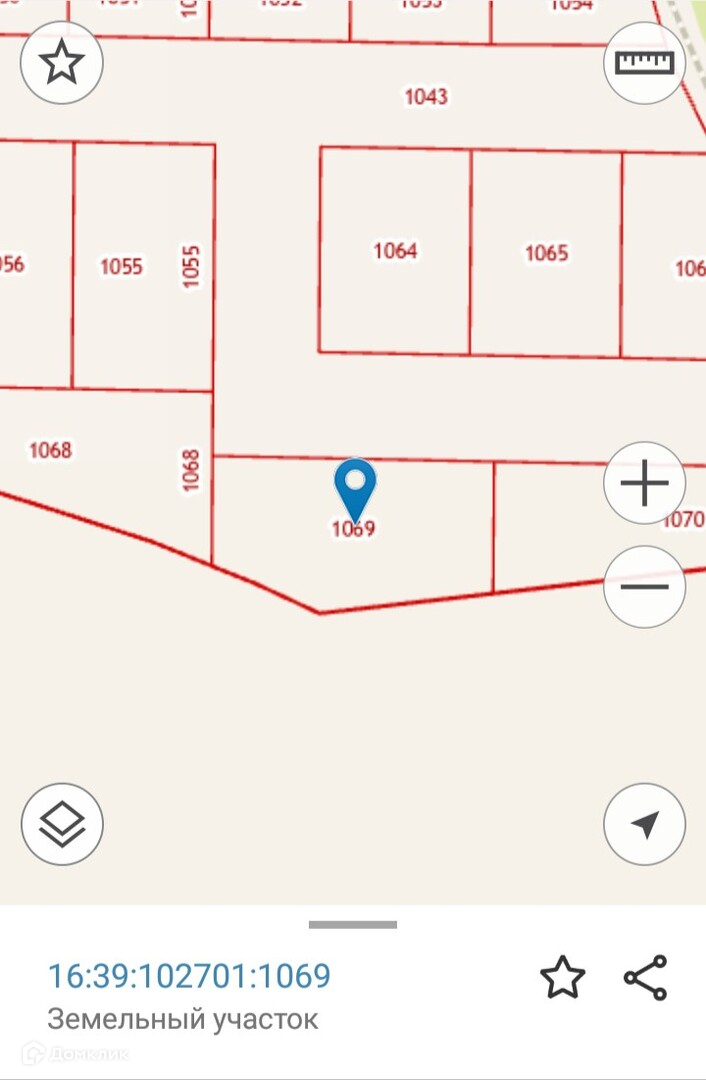Center map on my location
This screenshot has width=706, height=1080.
click(645, 825)
